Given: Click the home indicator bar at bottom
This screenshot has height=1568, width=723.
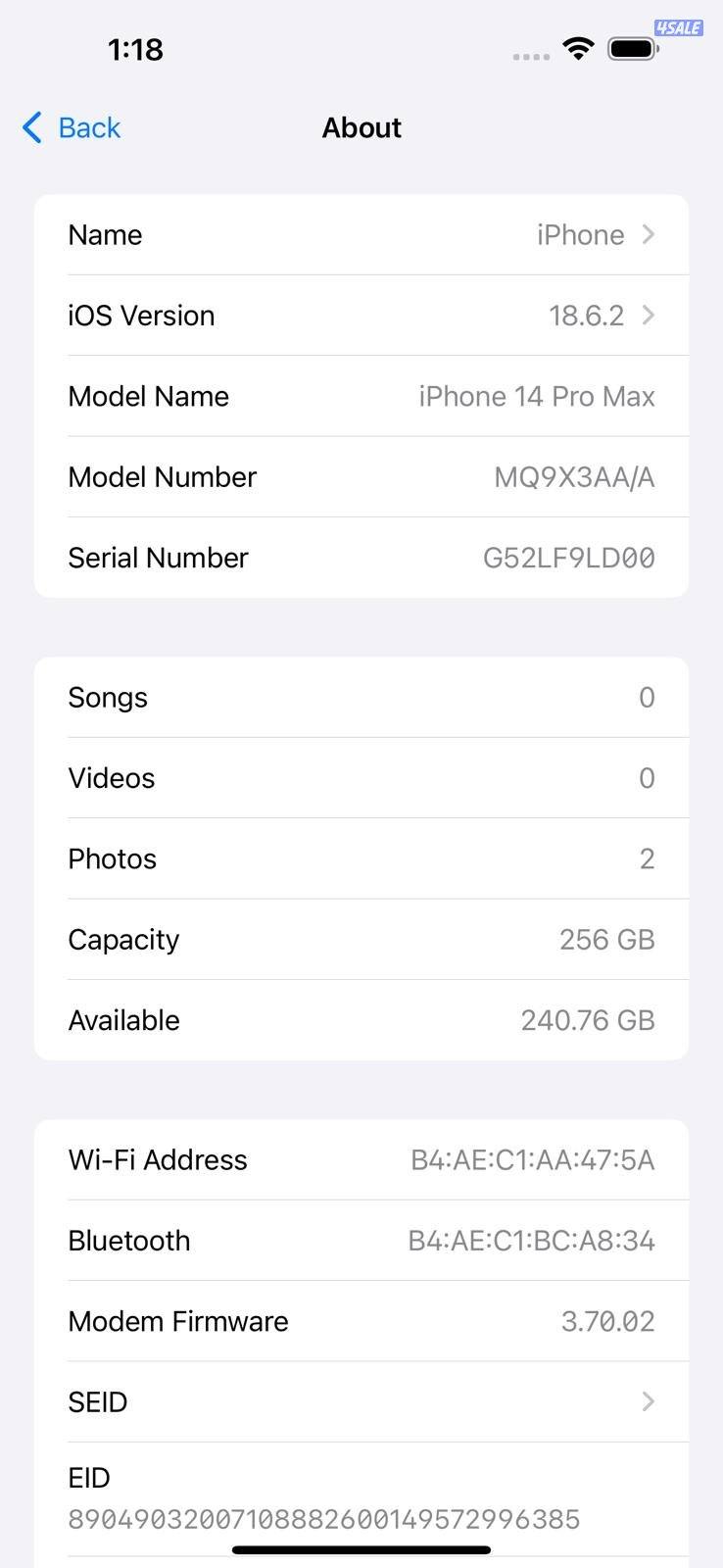Looking at the screenshot, I should click(361, 1549).
